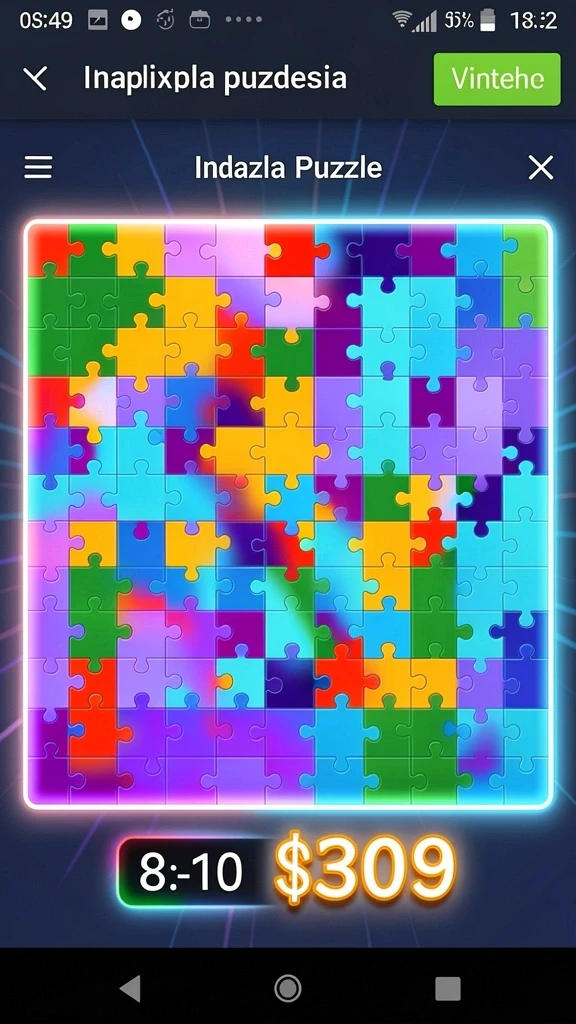
Task: Tap the green Vintehe button
Action: 497,79
